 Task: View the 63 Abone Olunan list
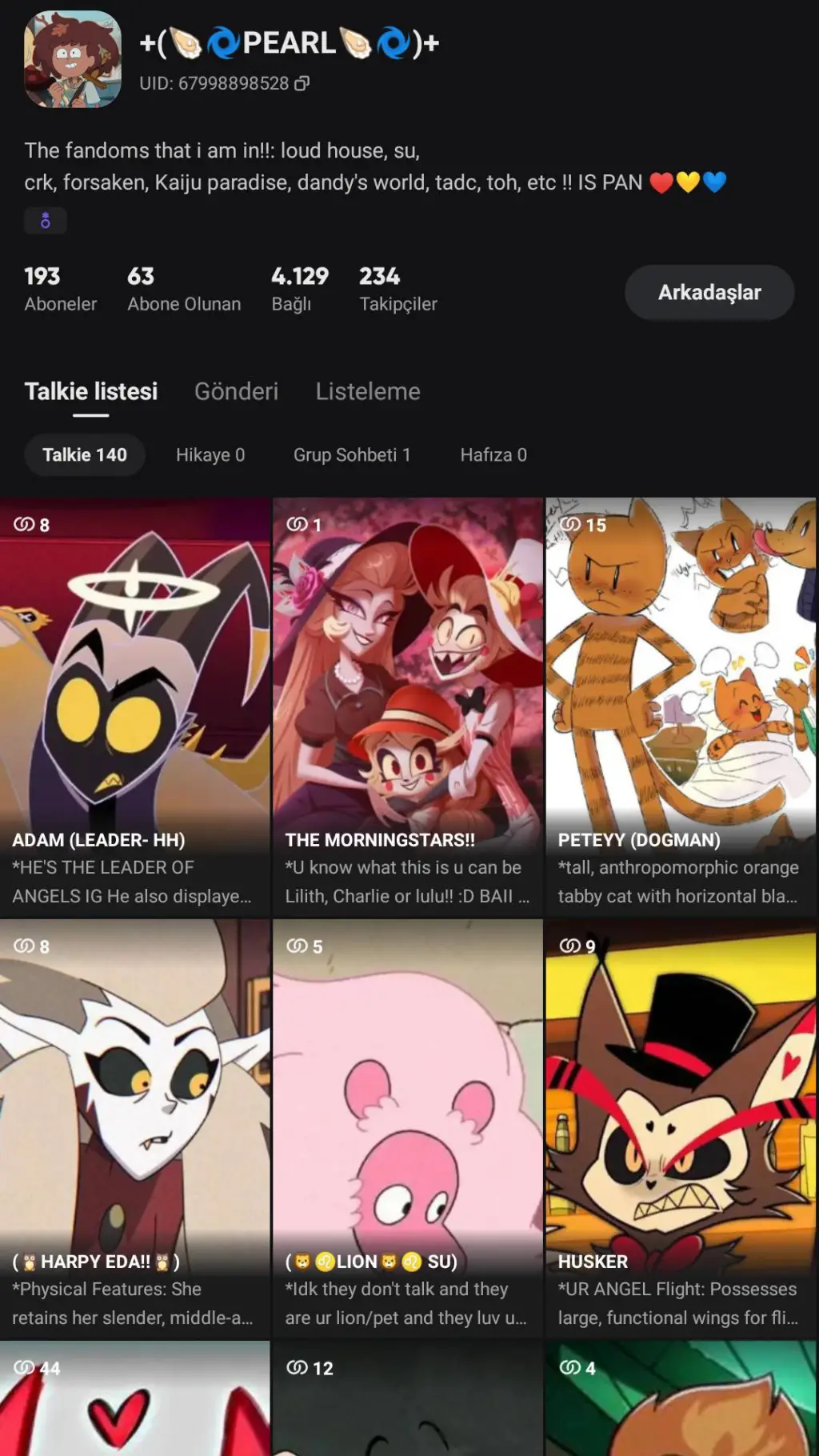[183, 289]
